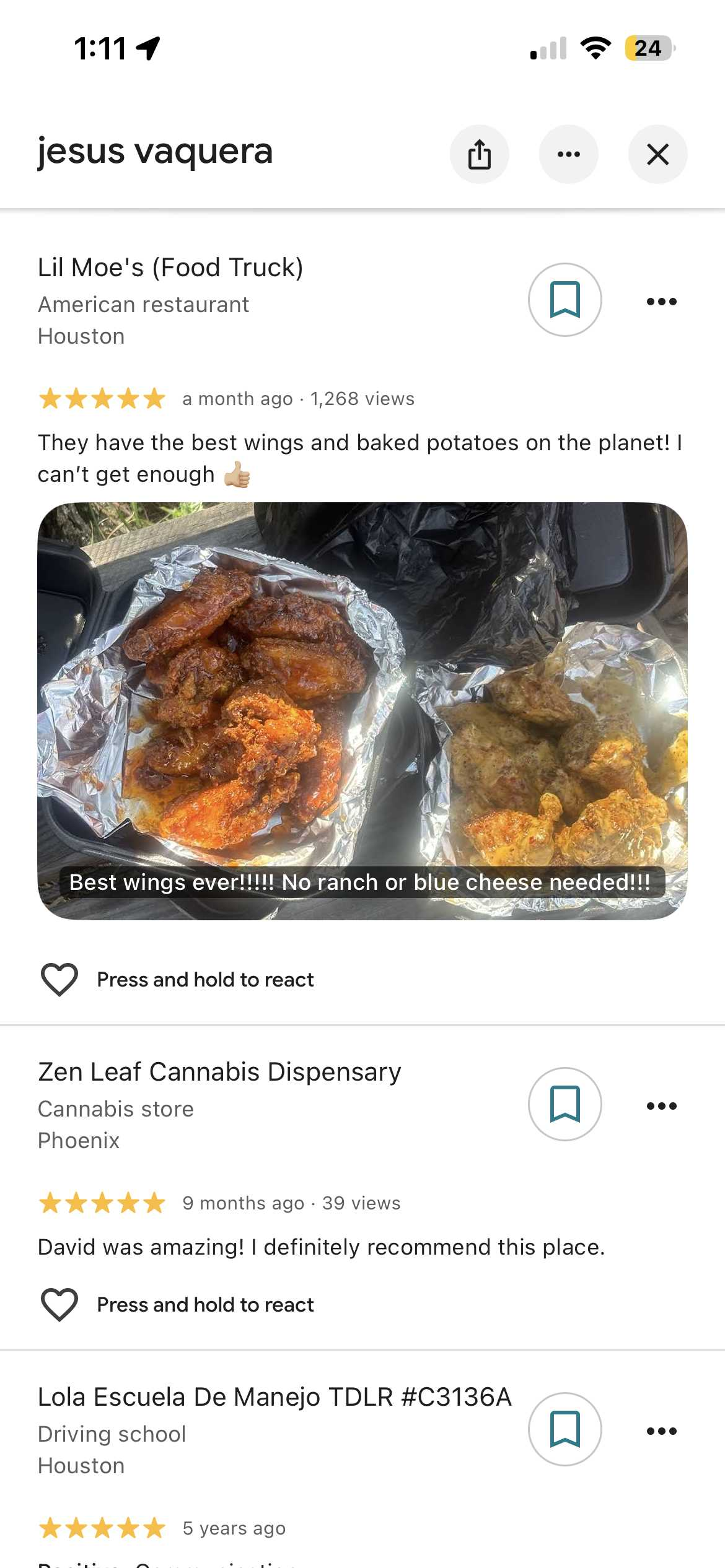The width and height of the screenshot is (725, 1568).
Task: Like the Zen Leaf Cannabis Dispensary review
Action: pos(59,1305)
